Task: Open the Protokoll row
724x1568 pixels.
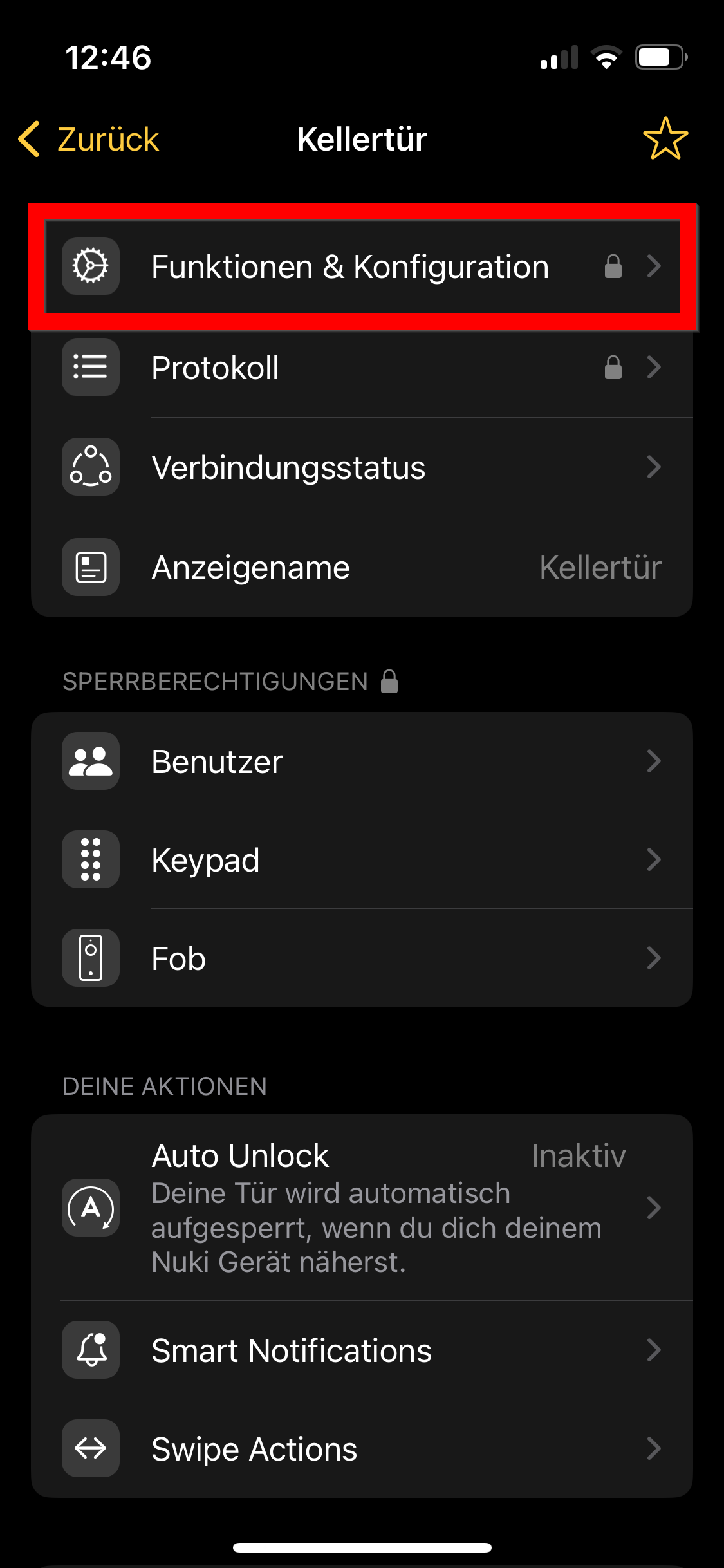Action: pos(362,367)
